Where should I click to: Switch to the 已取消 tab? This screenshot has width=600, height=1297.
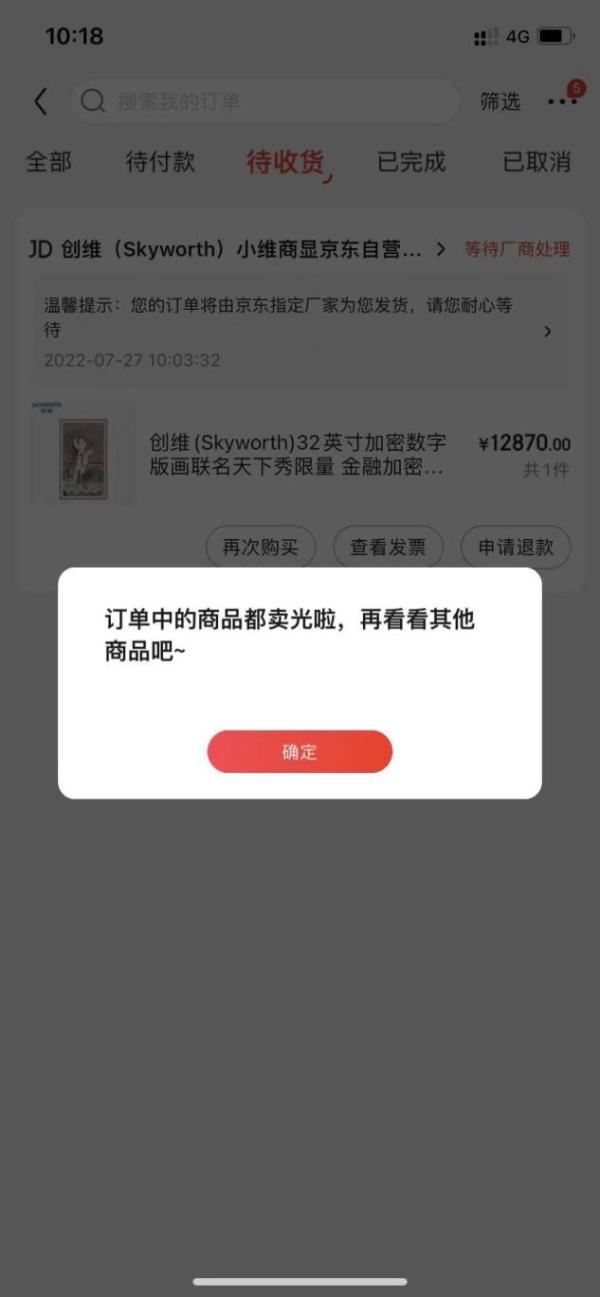coord(536,162)
